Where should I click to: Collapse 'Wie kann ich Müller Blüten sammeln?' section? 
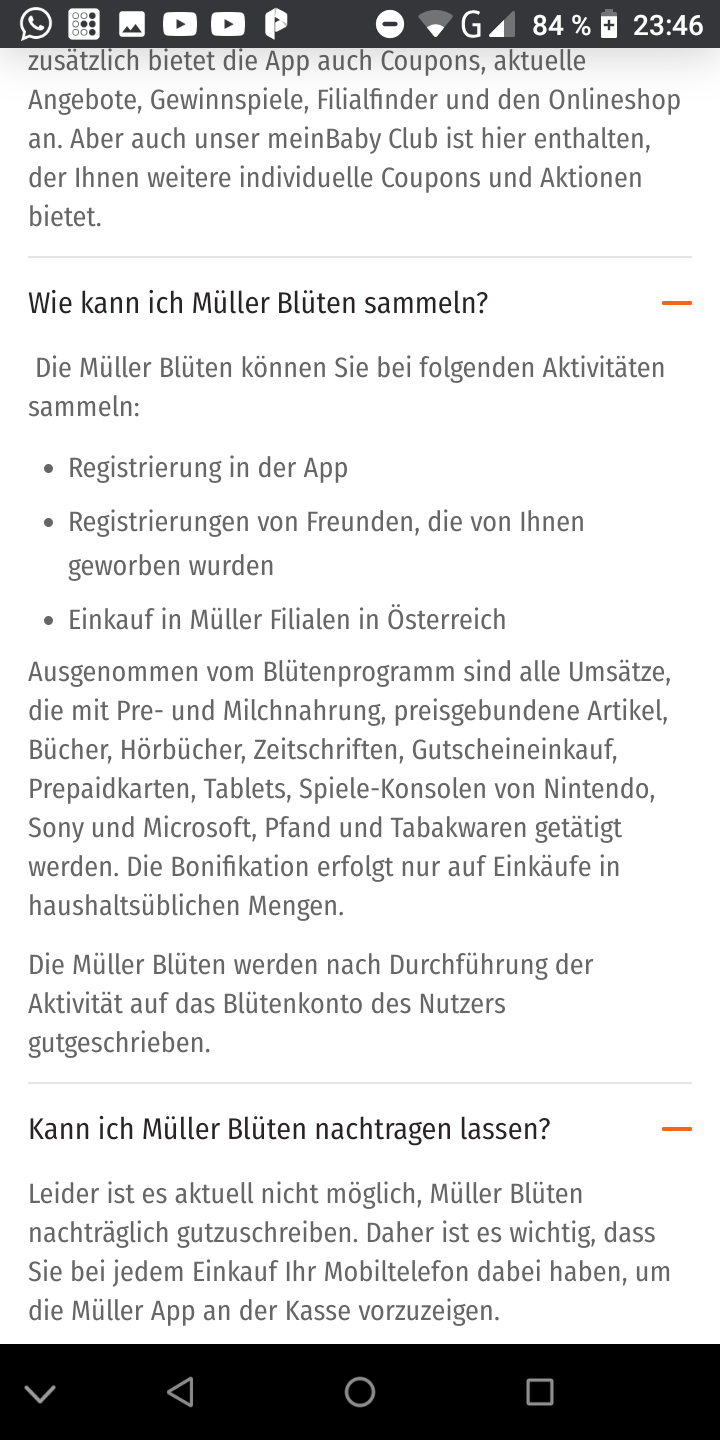pos(676,302)
